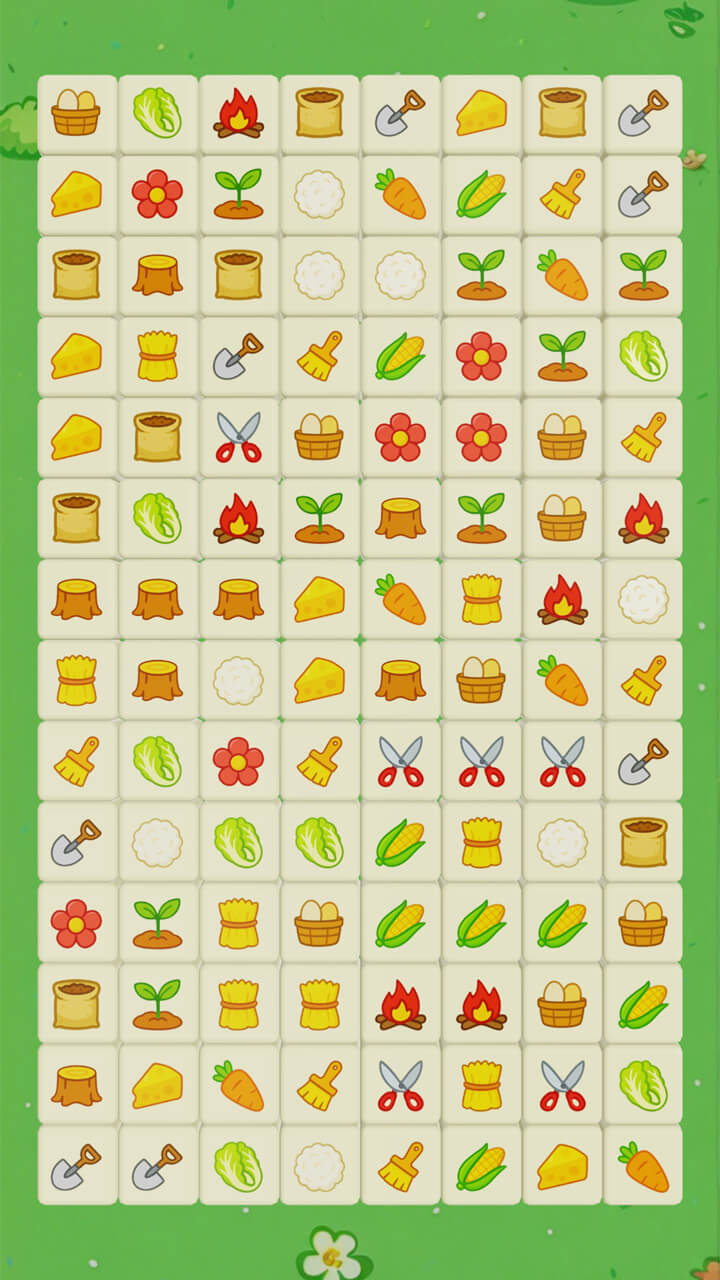Tap the cotton tile between stump and cheese
This screenshot has width=720, height=1280.
pyautogui.click(x=238, y=680)
